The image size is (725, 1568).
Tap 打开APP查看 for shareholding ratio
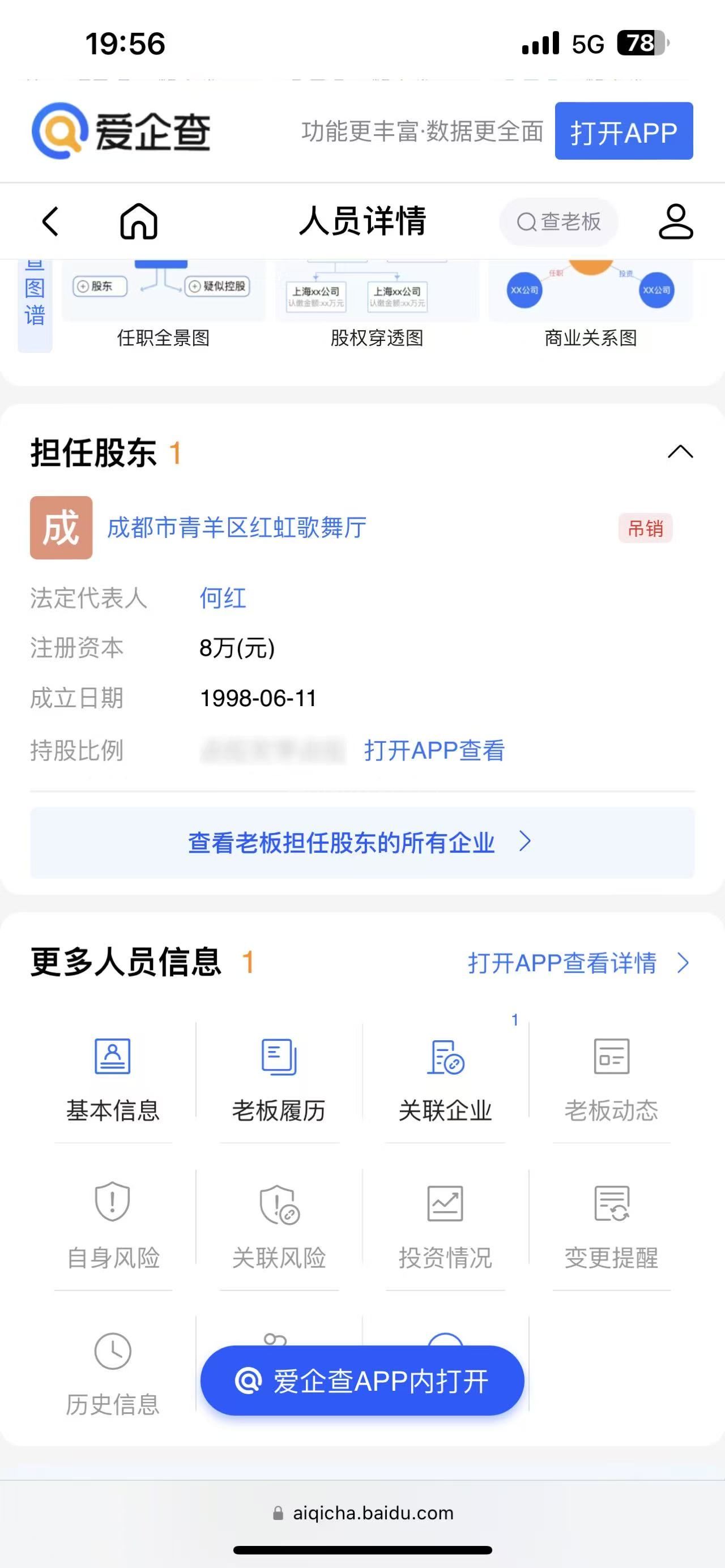pos(434,750)
